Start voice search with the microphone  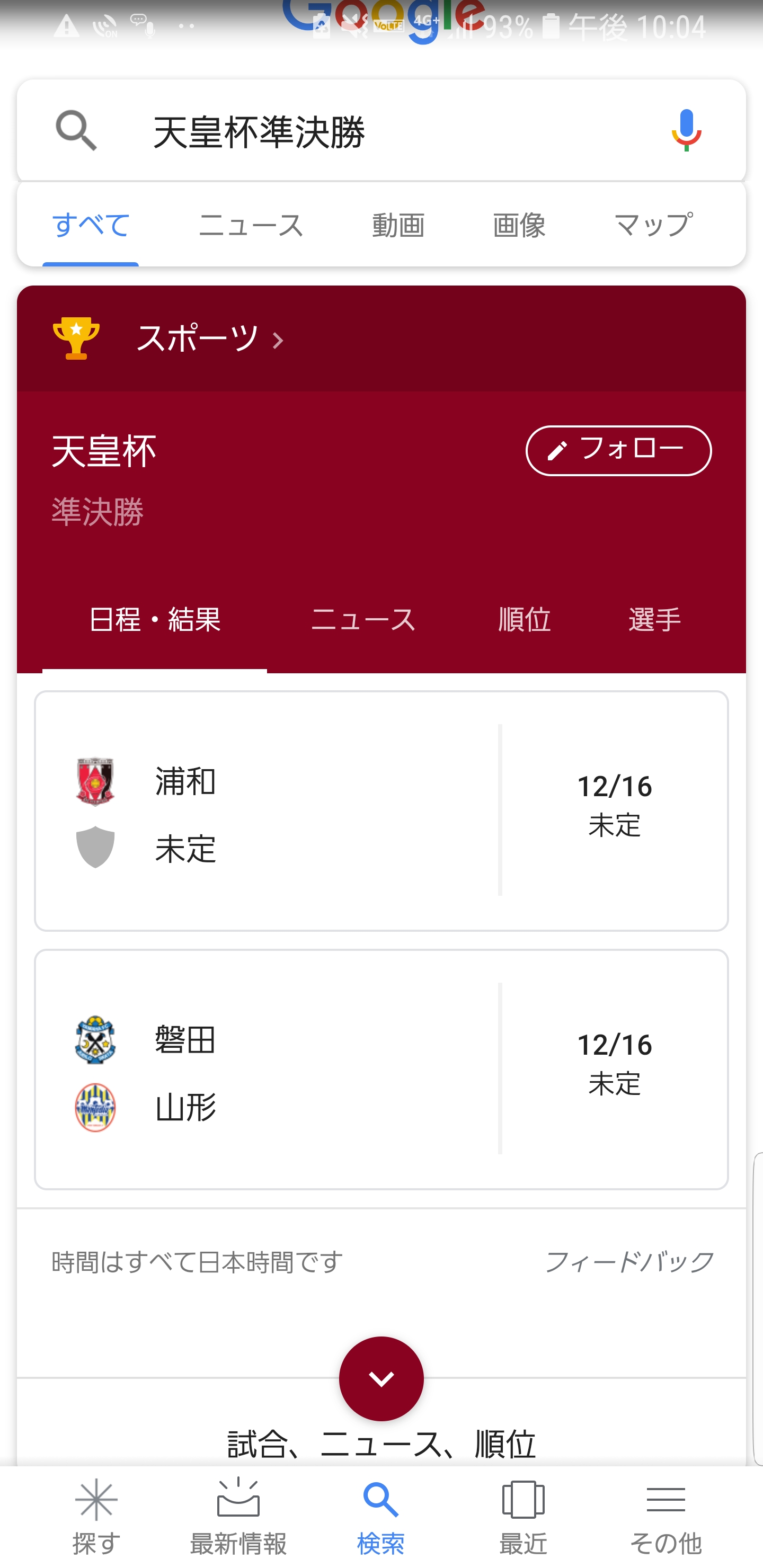pyautogui.click(x=686, y=130)
